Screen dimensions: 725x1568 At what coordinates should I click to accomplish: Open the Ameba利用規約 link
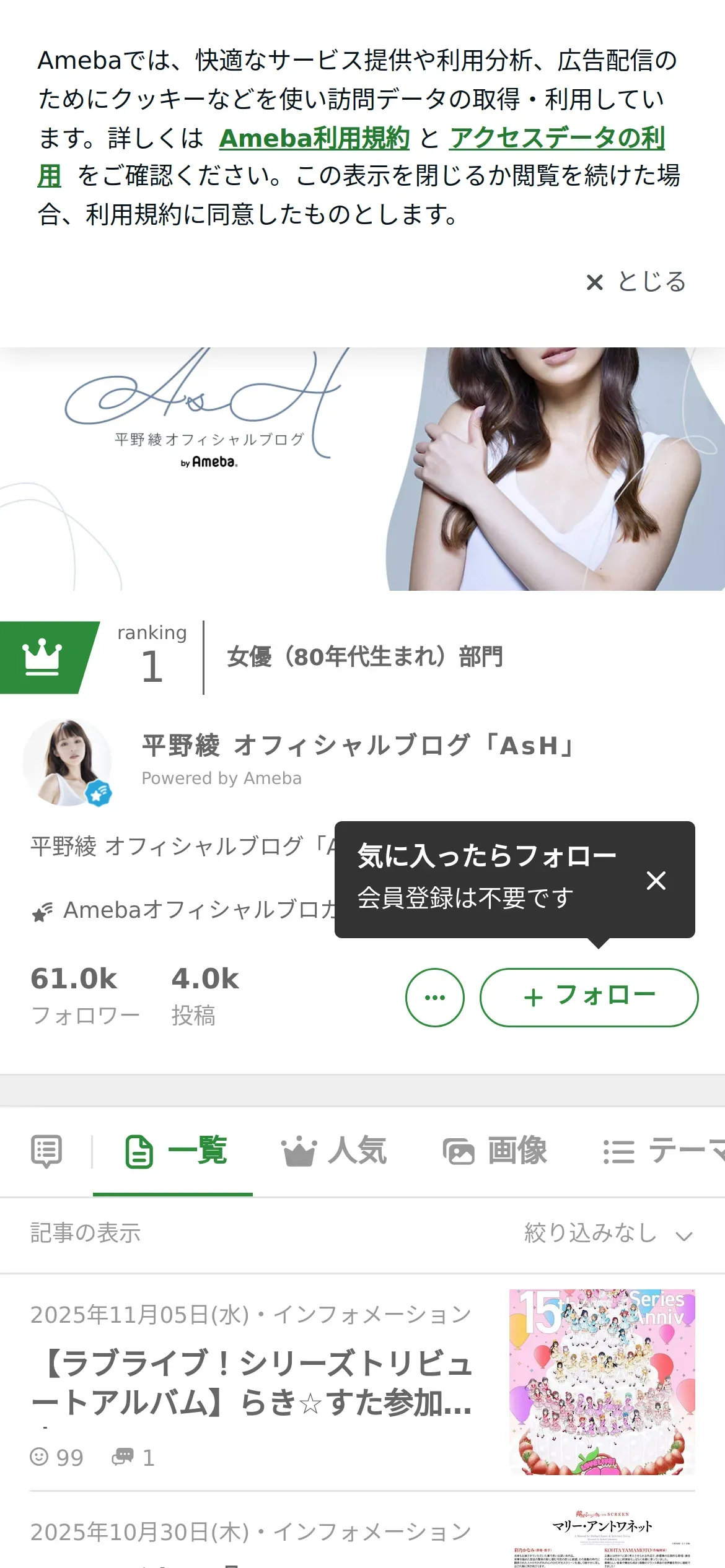[314, 138]
